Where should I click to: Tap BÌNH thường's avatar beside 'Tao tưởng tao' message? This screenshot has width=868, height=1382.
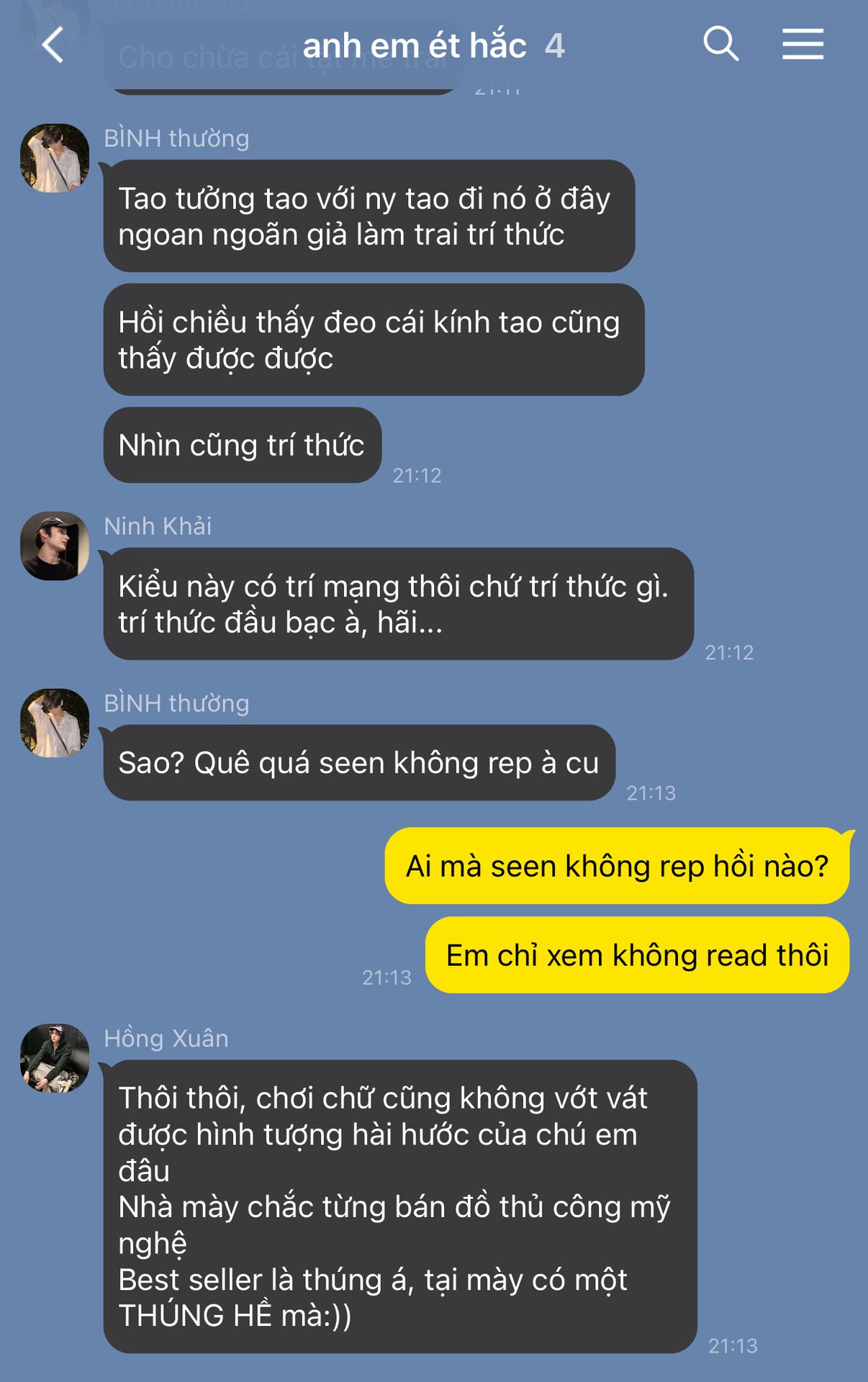[x=55, y=158]
